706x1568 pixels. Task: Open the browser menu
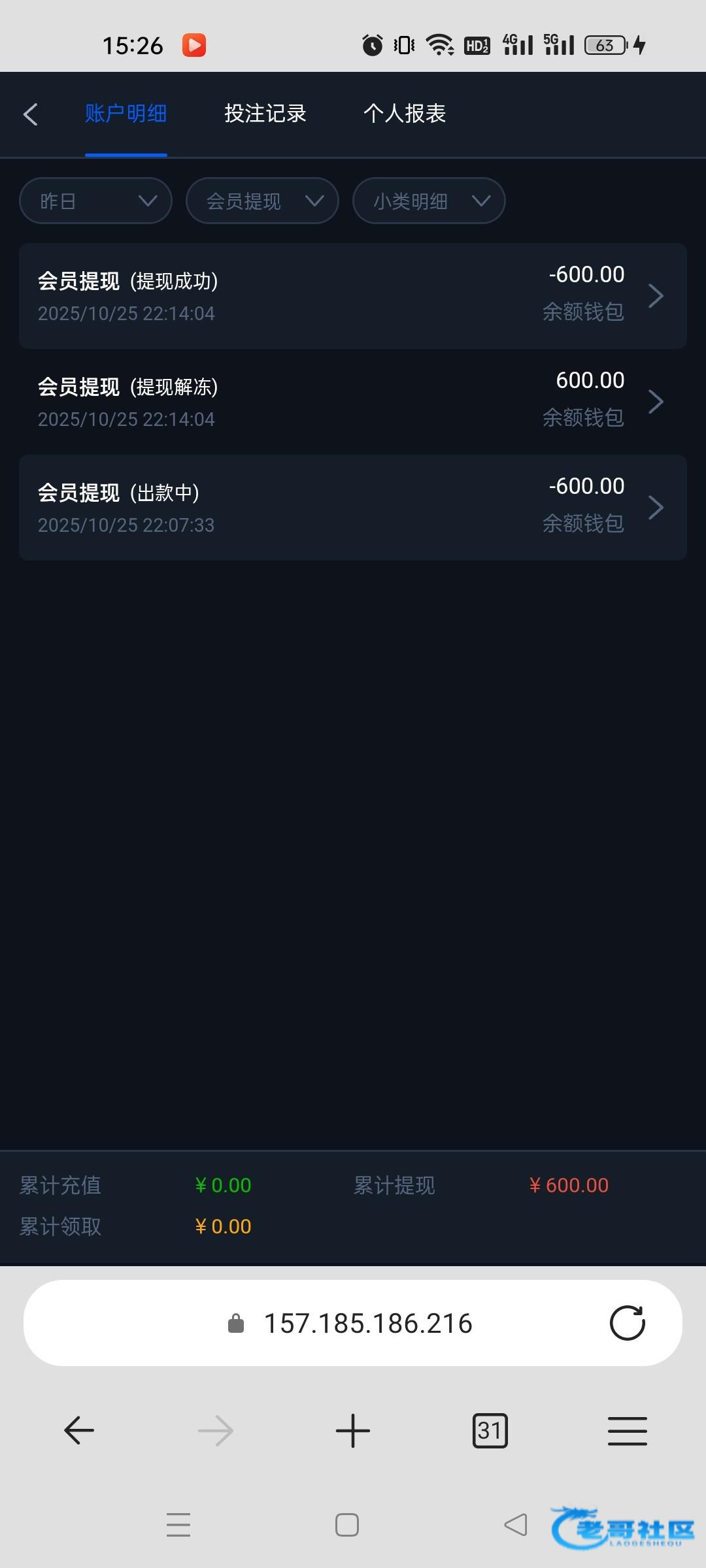627,1430
